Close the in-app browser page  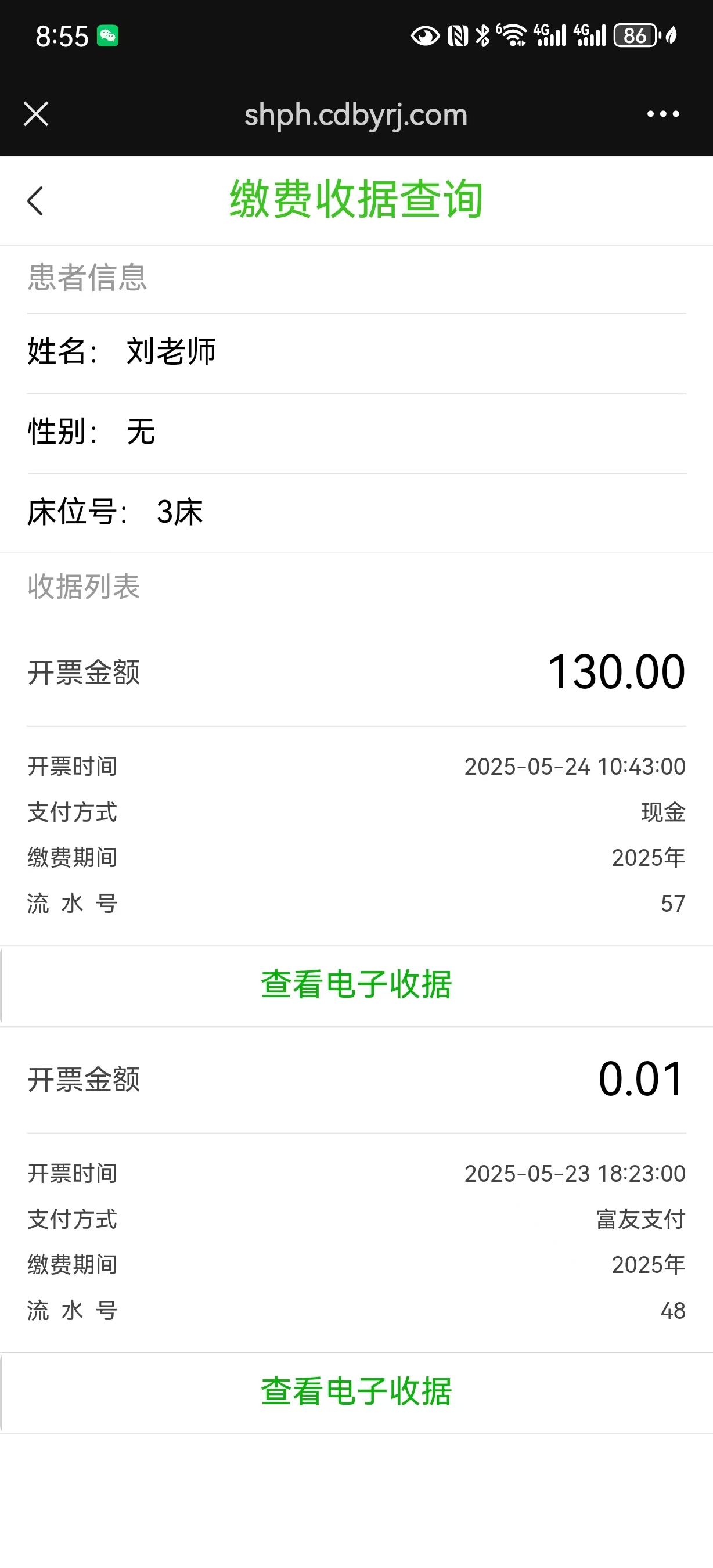click(x=36, y=114)
